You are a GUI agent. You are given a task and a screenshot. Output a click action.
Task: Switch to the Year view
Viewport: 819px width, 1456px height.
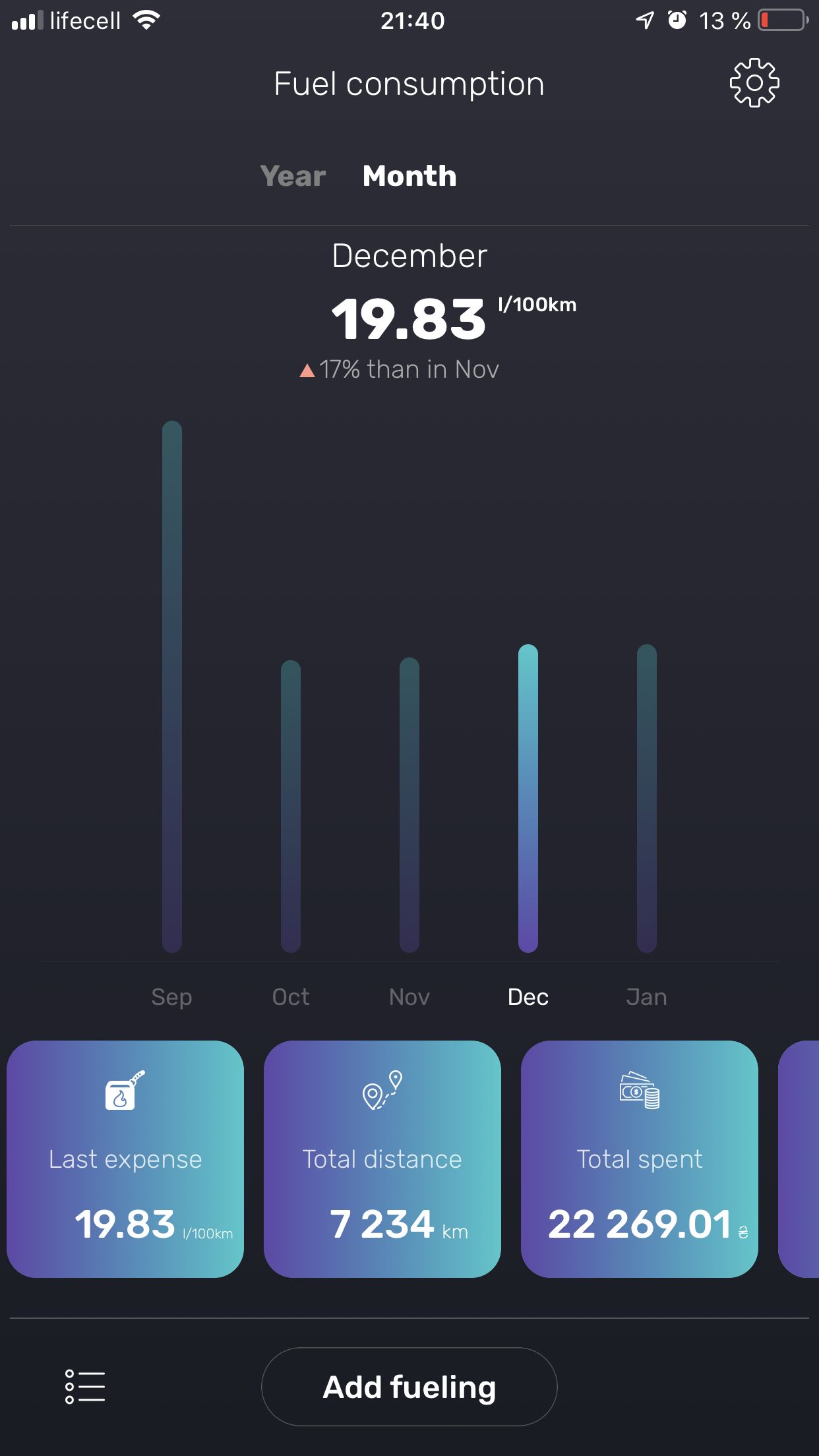pos(293,176)
